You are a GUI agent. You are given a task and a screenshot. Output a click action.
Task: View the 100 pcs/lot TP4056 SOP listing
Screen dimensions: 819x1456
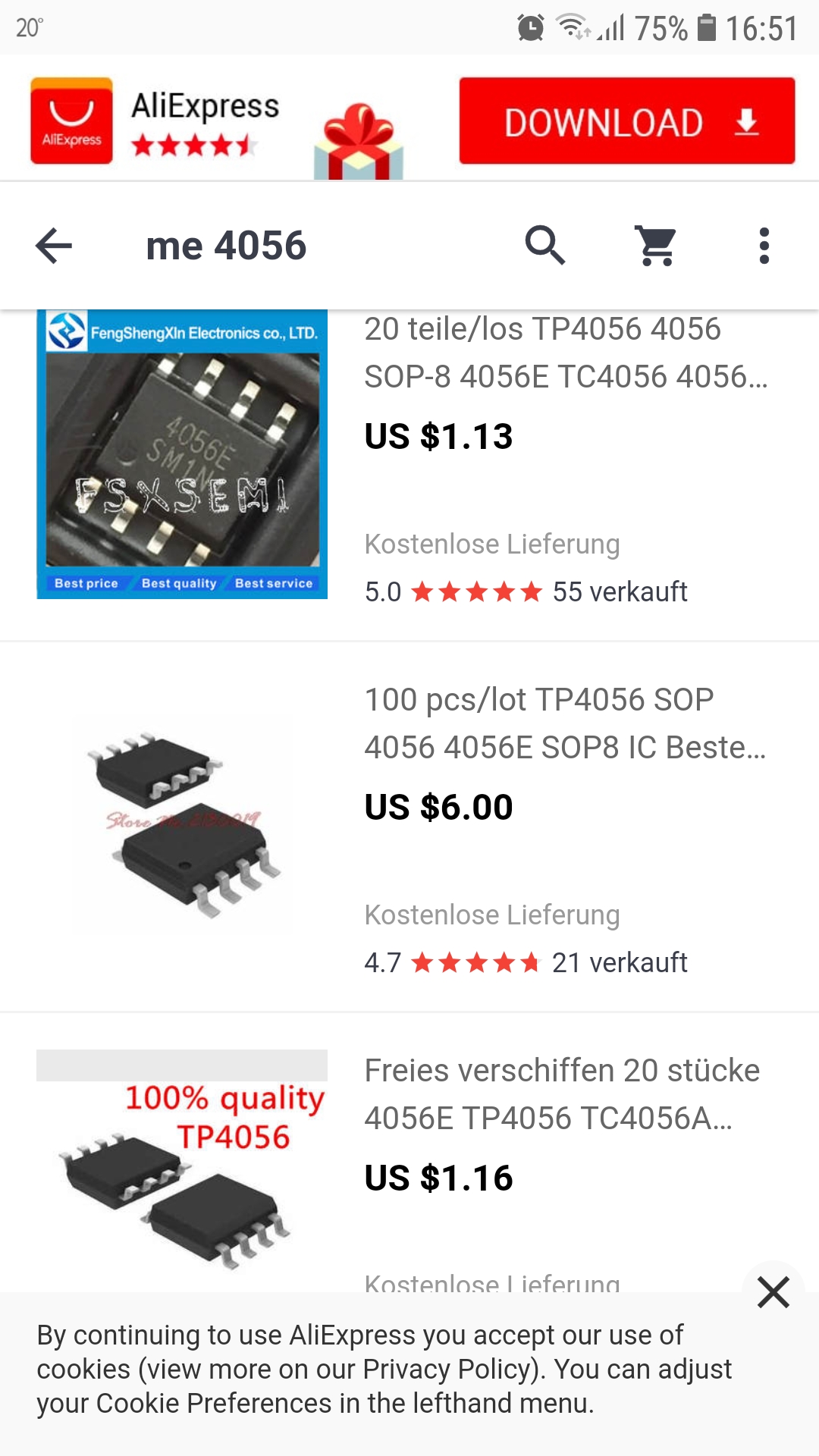[565, 723]
